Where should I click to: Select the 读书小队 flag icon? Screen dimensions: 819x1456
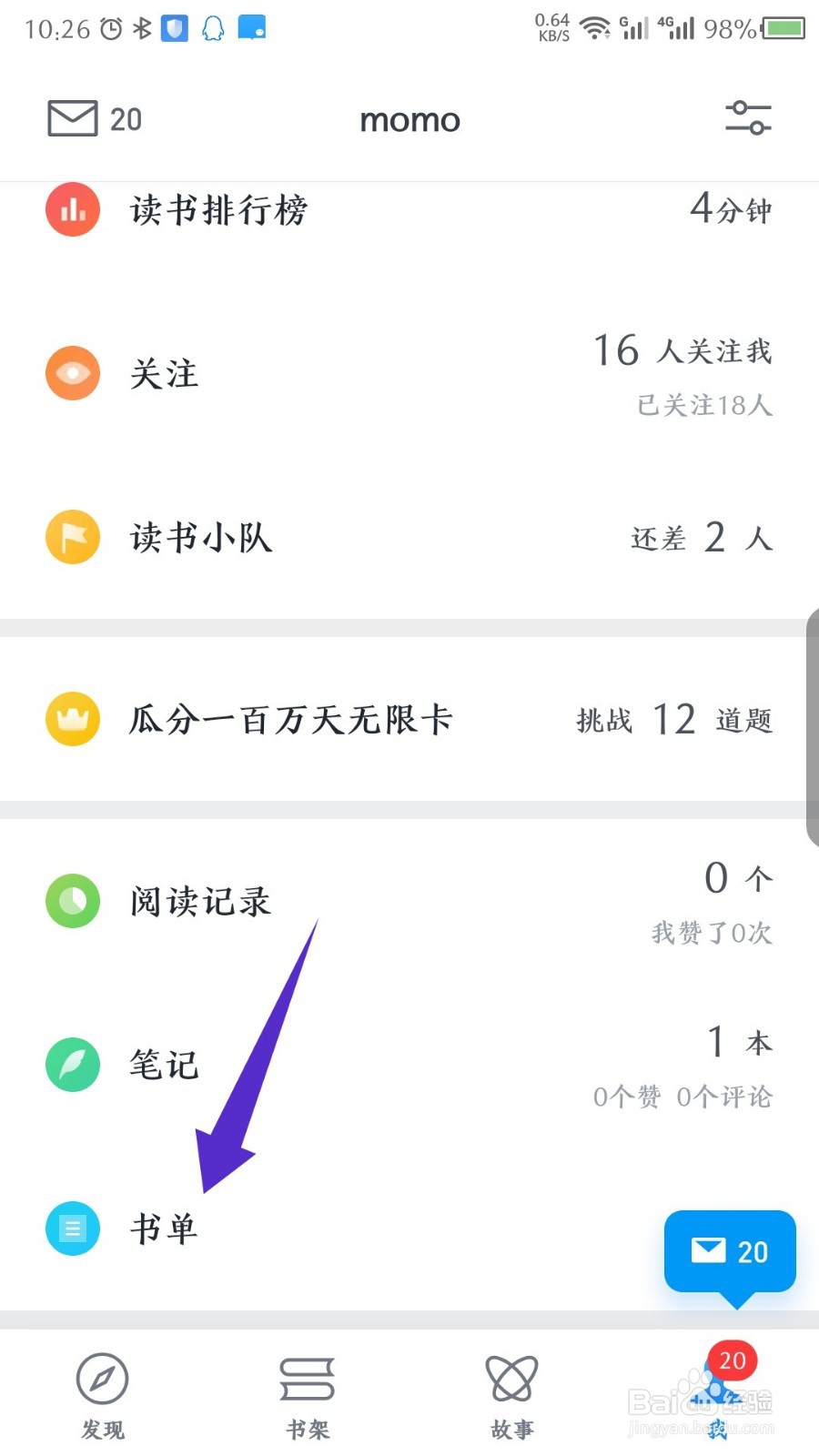pos(73,537)
